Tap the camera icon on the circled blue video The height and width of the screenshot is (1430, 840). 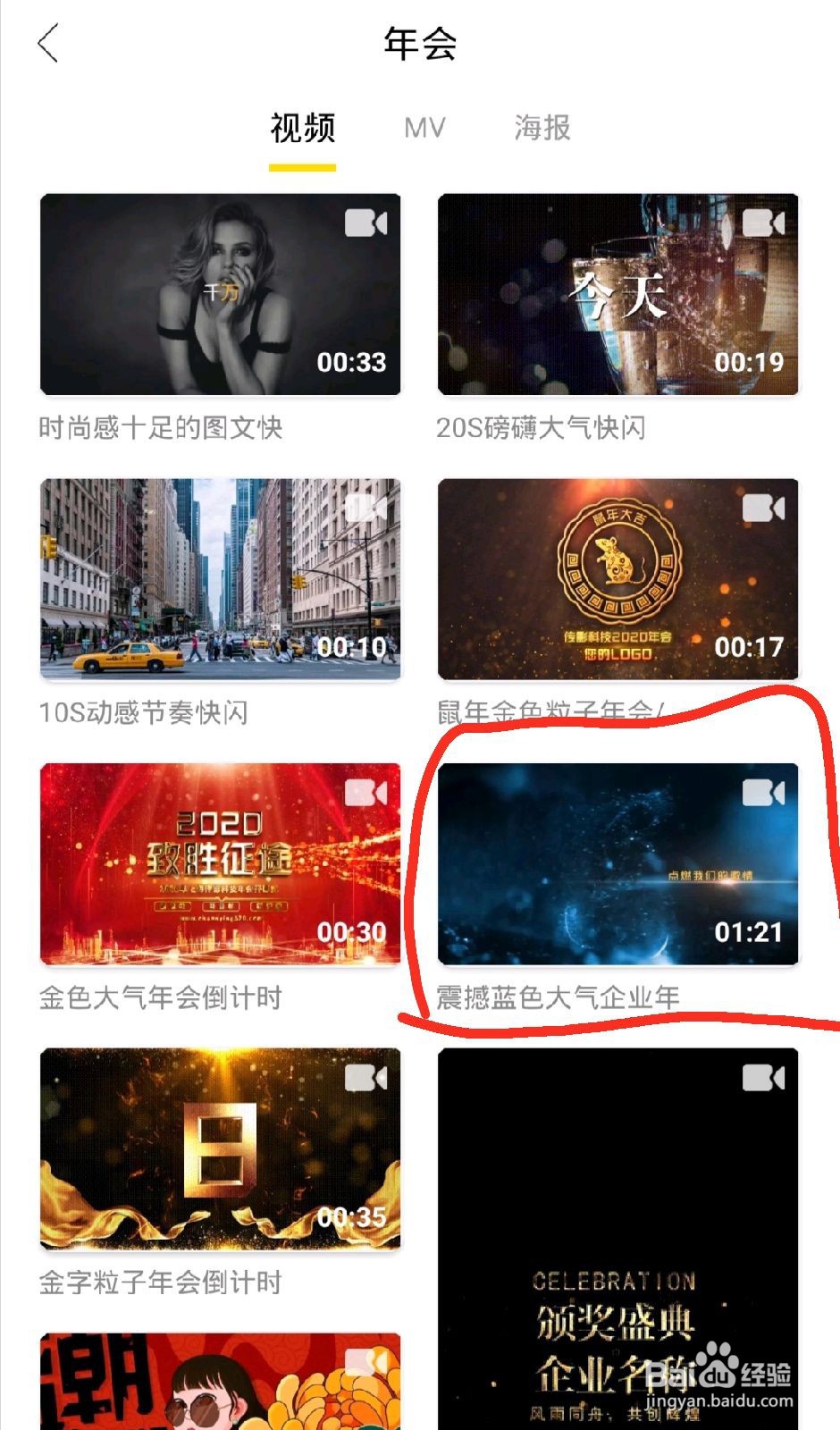point(760,794)
